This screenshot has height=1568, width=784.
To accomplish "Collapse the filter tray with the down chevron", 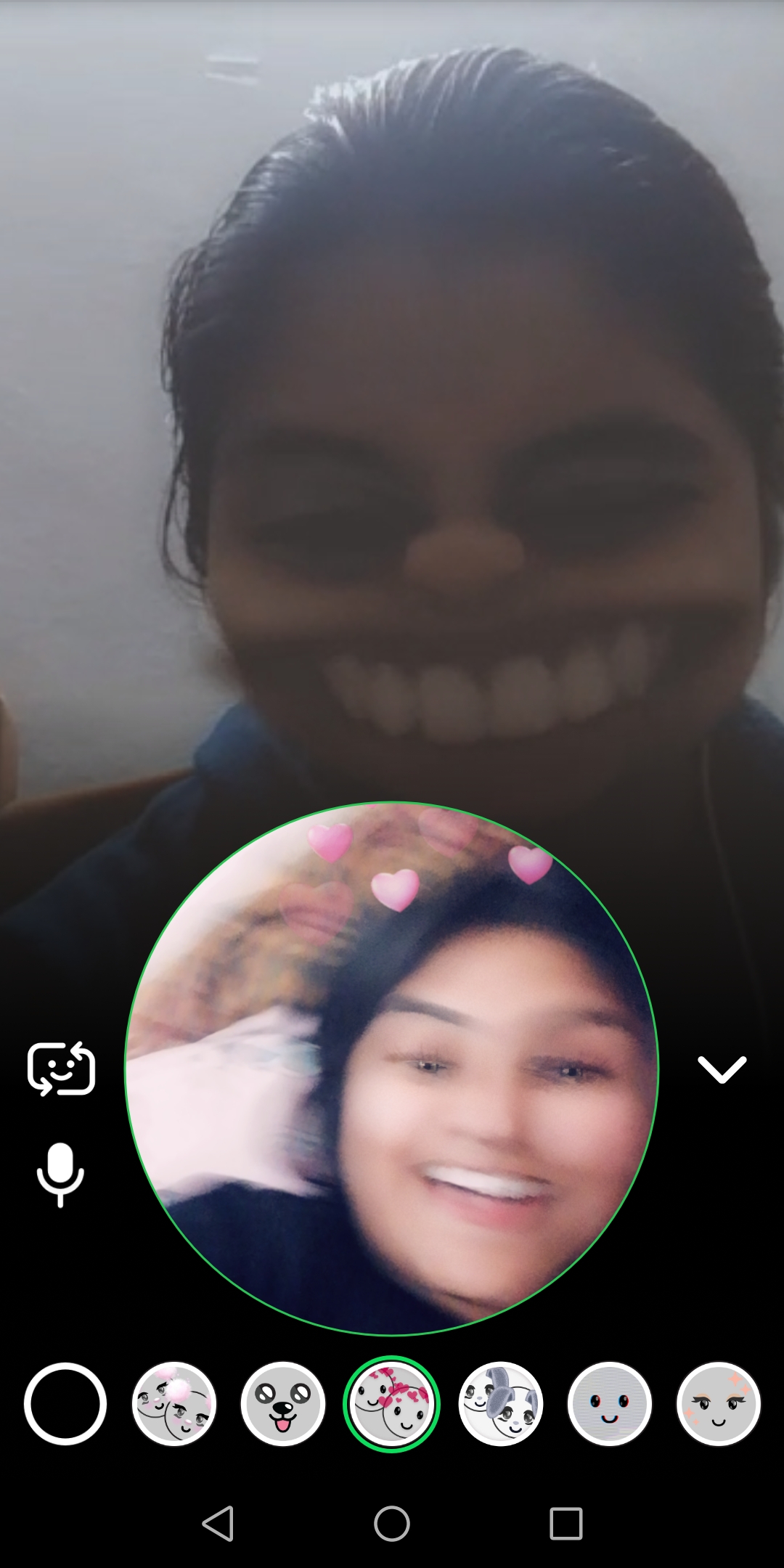I will coord(722,1069).
